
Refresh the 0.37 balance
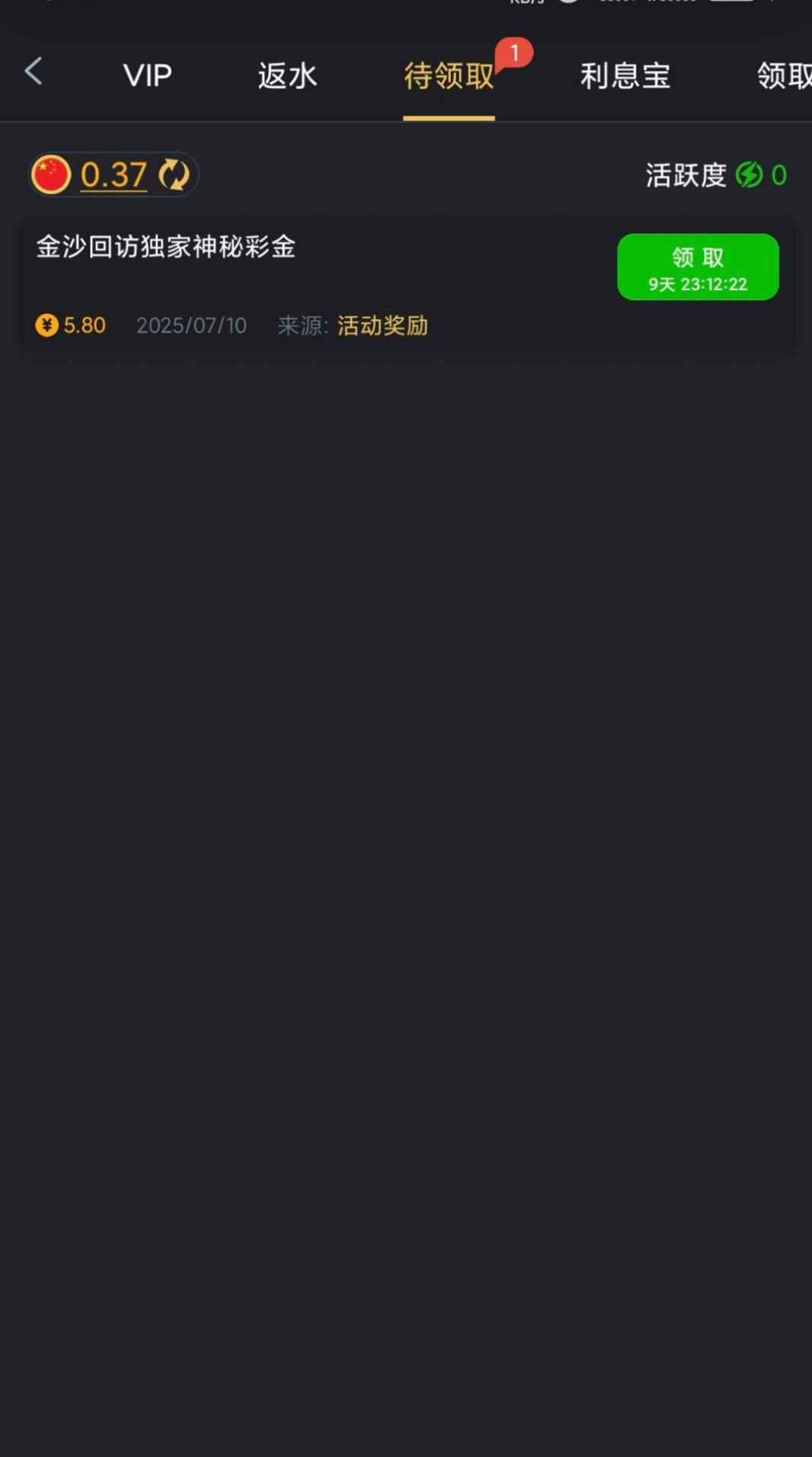tap(174, 175)
